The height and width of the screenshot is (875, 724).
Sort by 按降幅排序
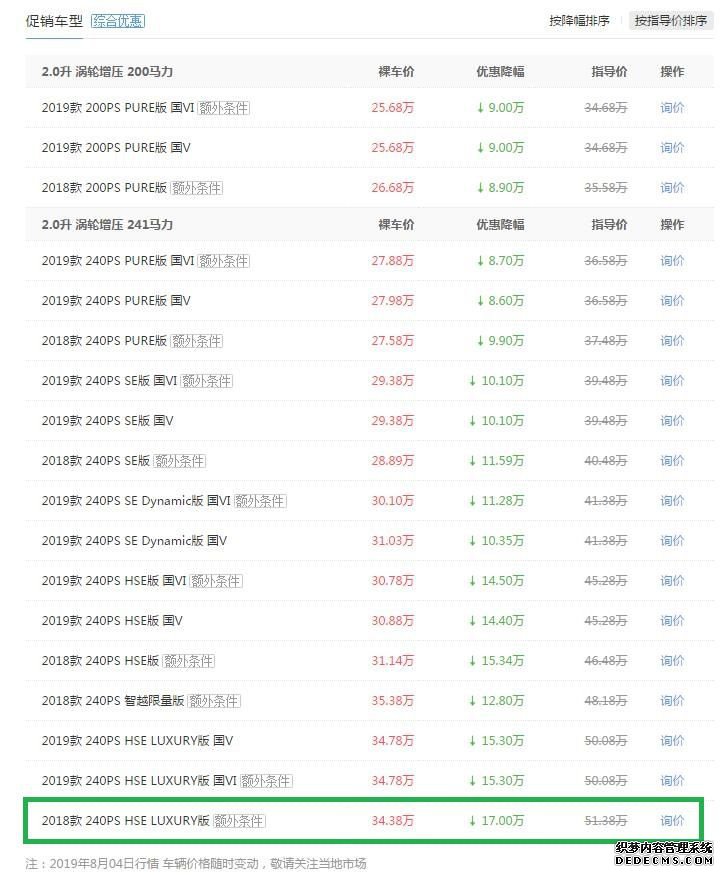(579, 21)
